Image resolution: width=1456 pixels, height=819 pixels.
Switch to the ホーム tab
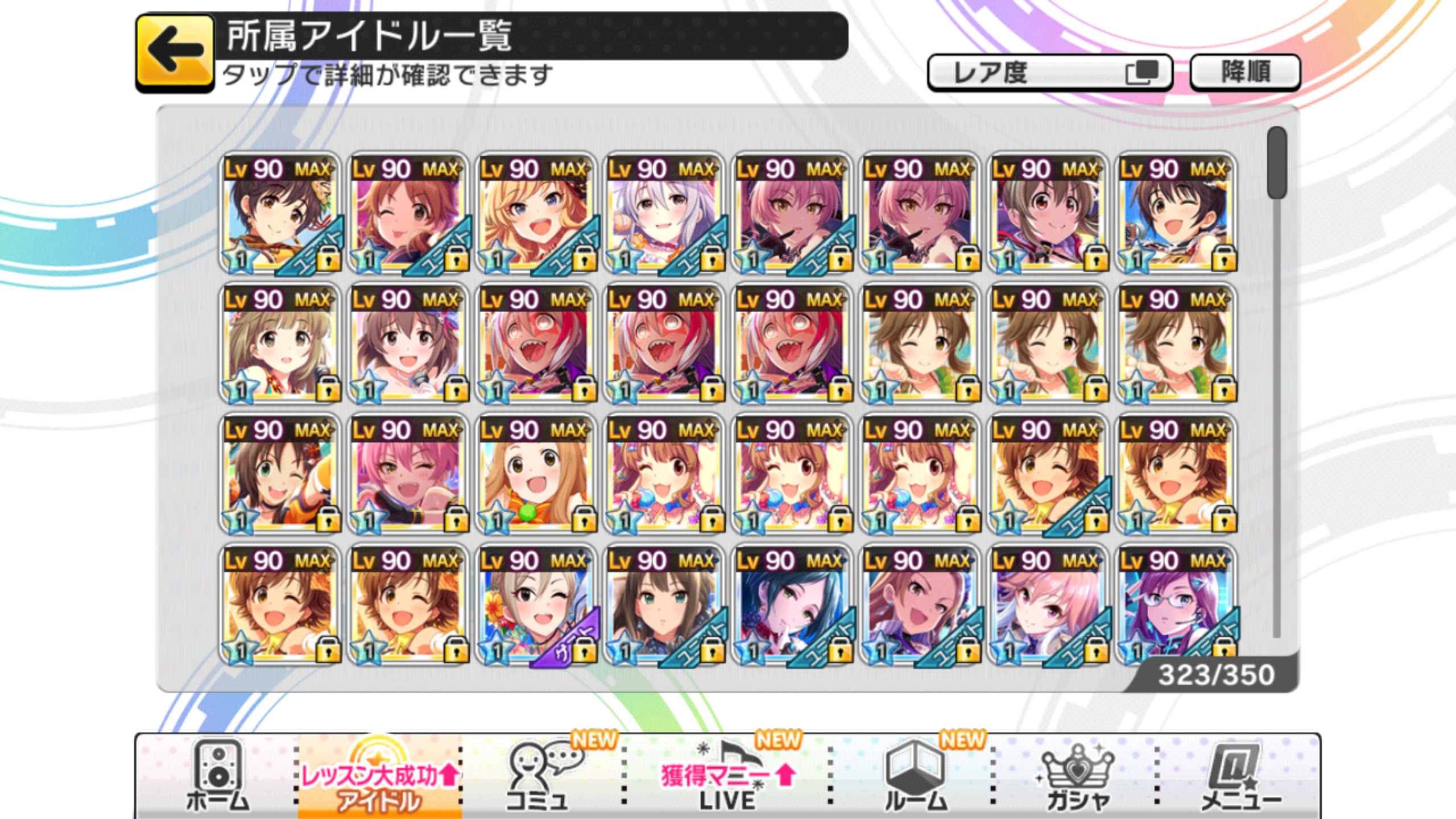218,776
